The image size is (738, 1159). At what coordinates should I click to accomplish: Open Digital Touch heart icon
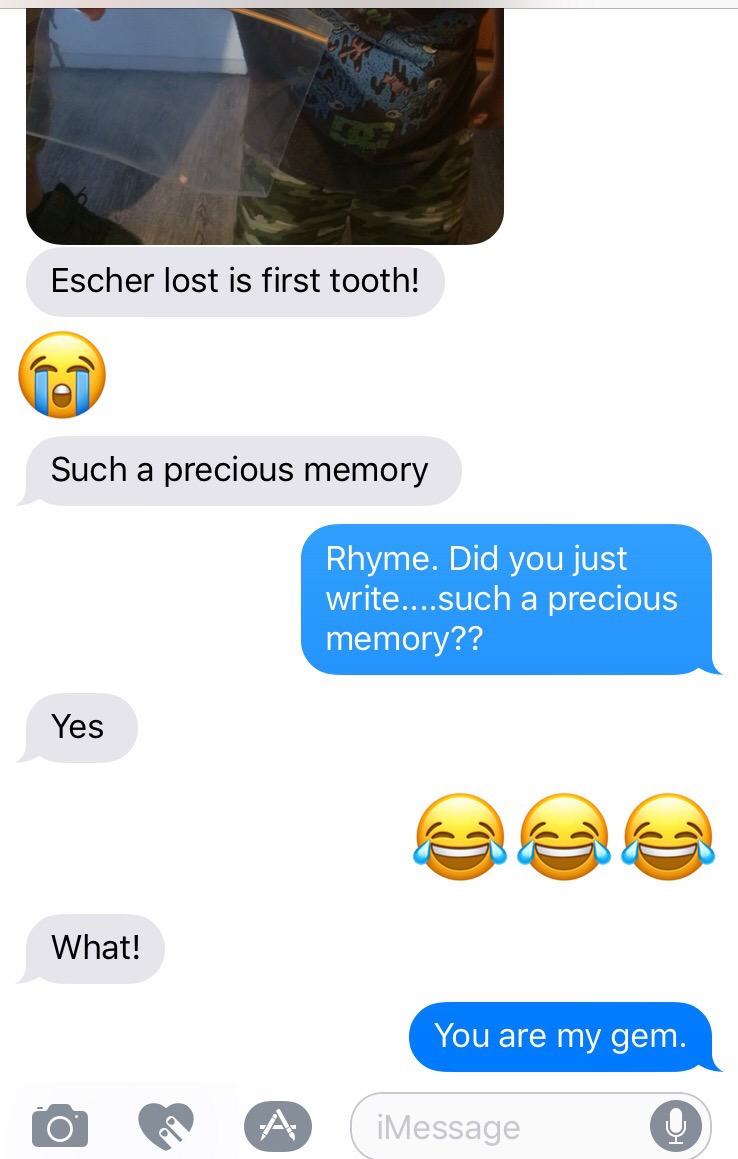click(x=167, y=1126)
